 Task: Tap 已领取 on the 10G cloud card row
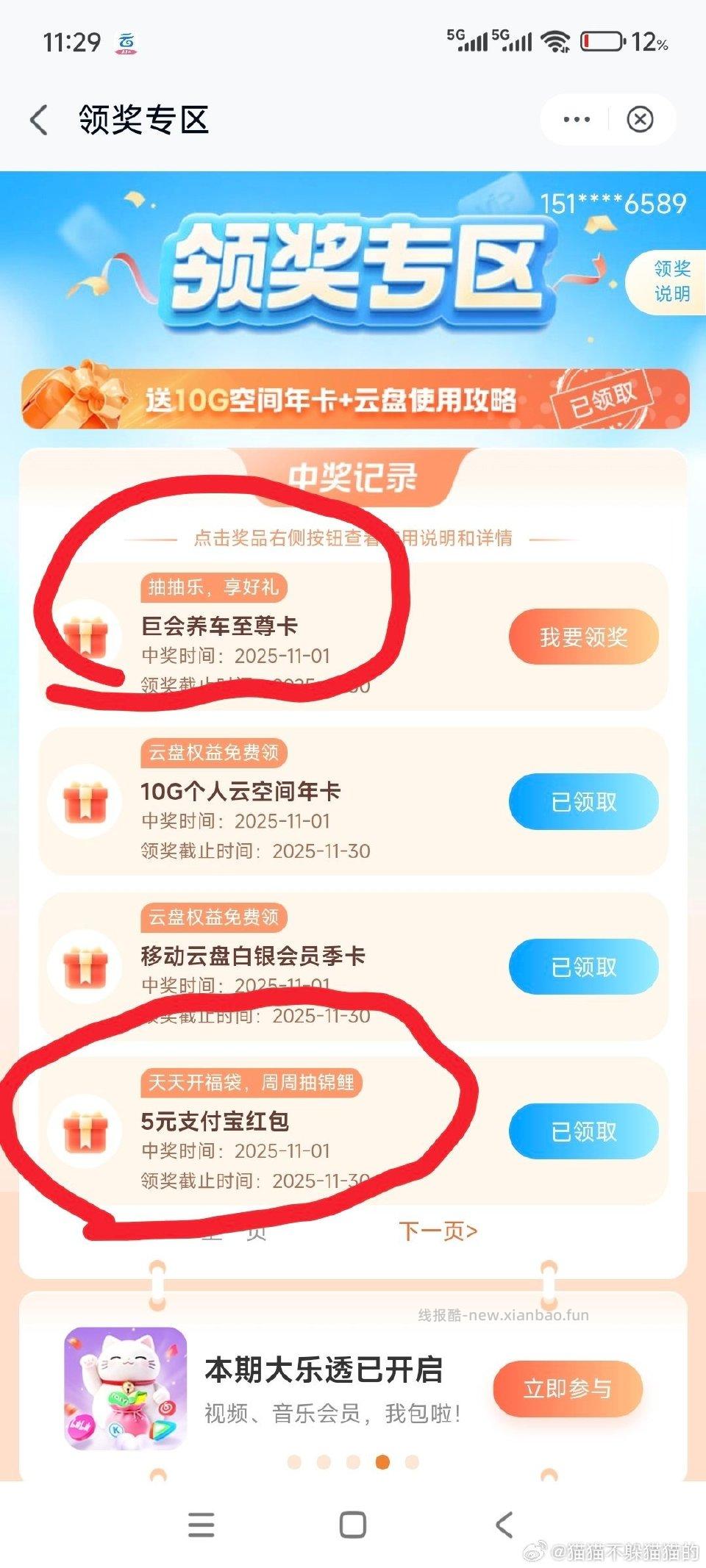click(582, 803)
